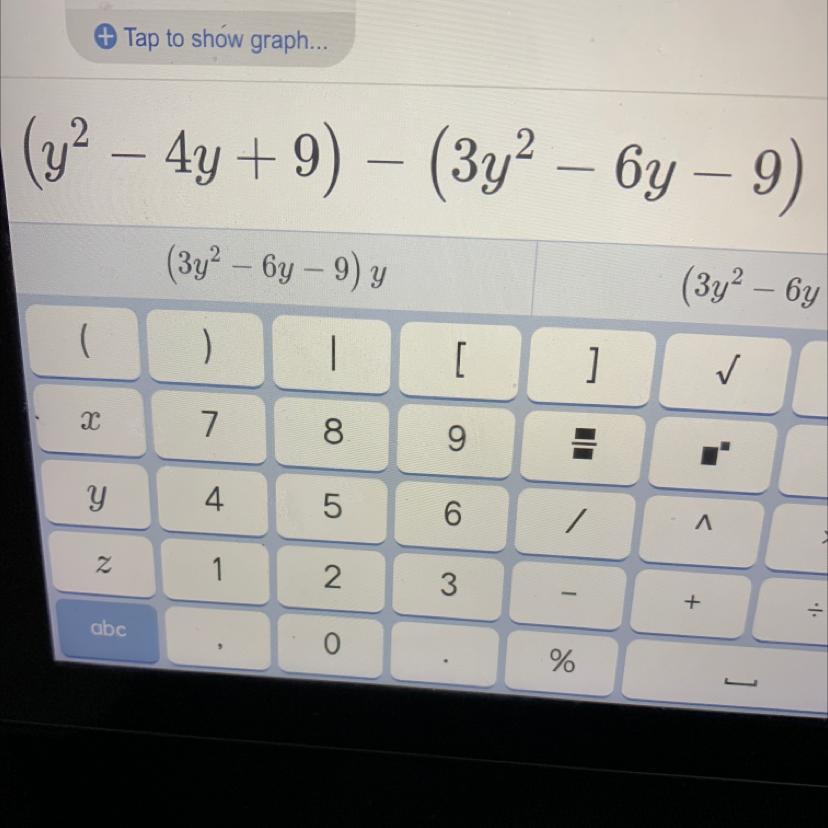
Task: Type the digit 5
Action: pyautogui.click(x=332, y=507)
